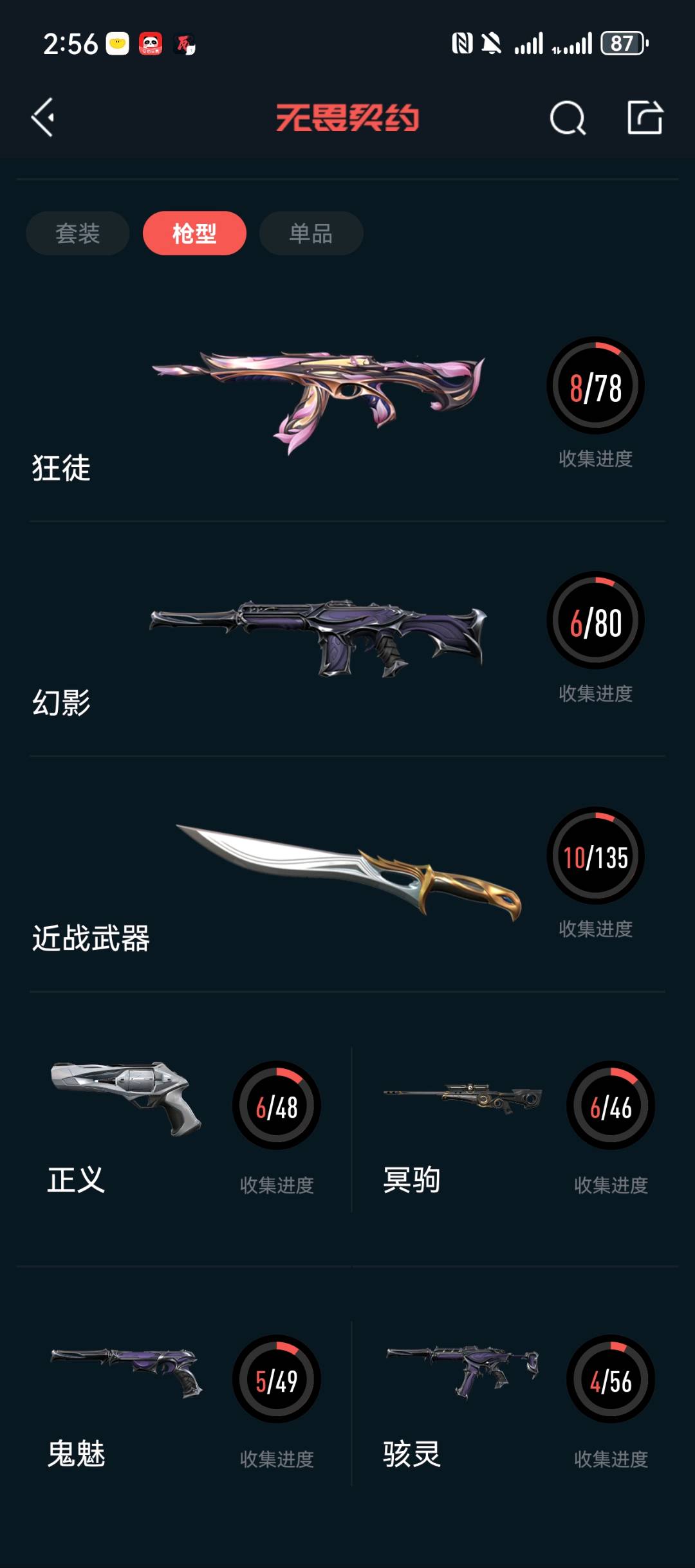Tap the share icon in the top bar
The image size is (695, 1568).
coord(645,118)
